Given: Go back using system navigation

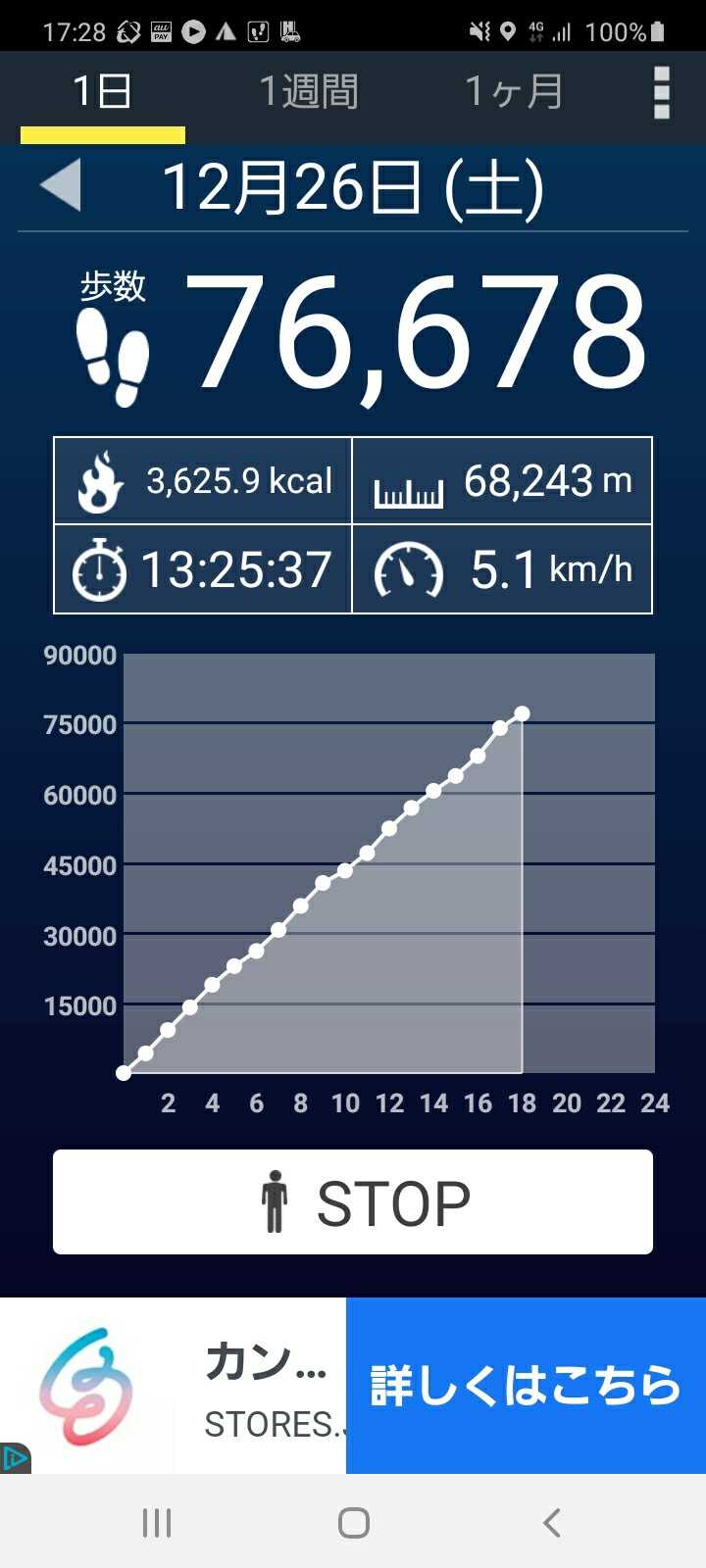Looking at the screenshot, I should pyautogui.click(x=551, y=1522).
